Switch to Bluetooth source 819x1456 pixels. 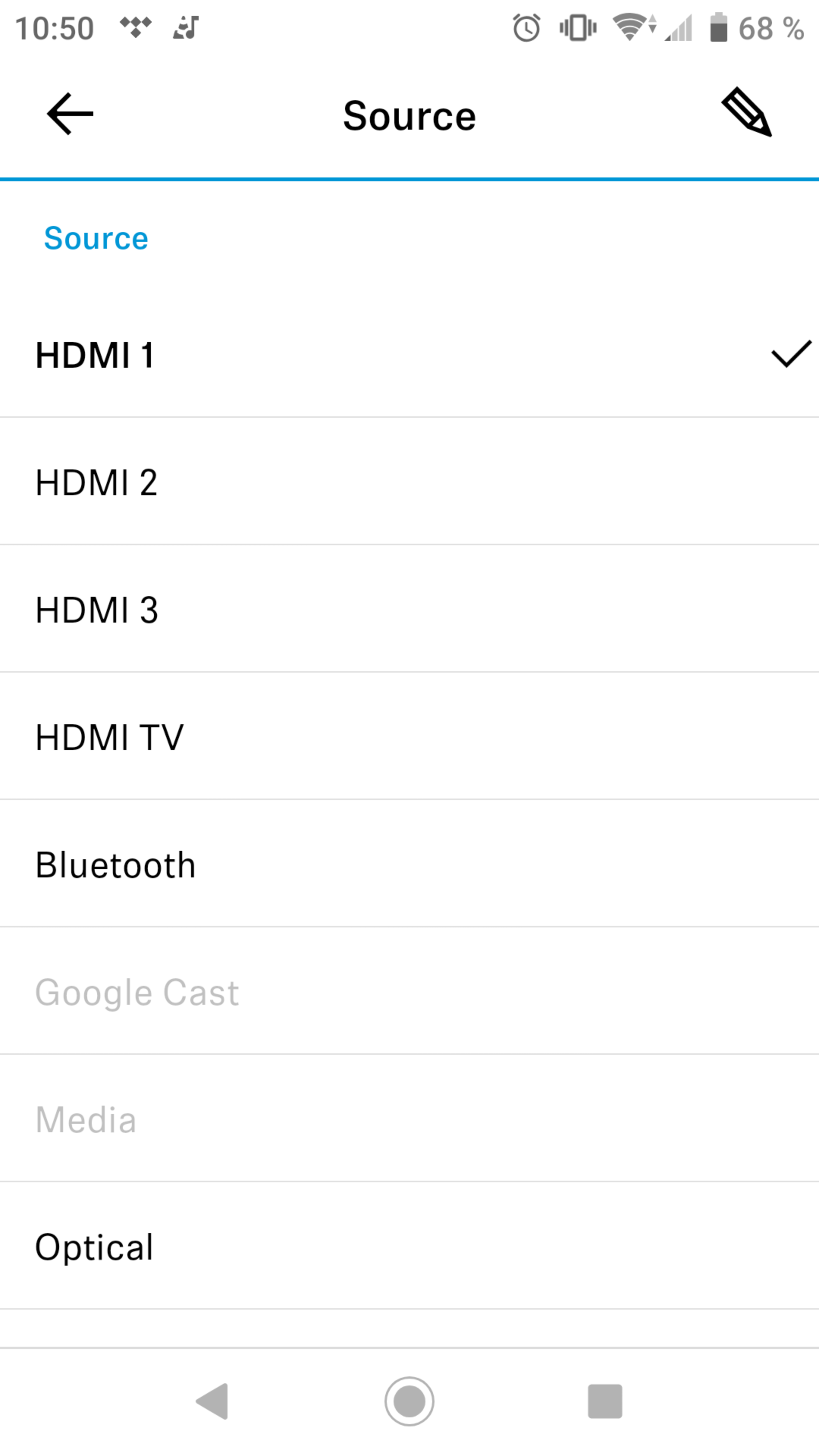(409, 864)
